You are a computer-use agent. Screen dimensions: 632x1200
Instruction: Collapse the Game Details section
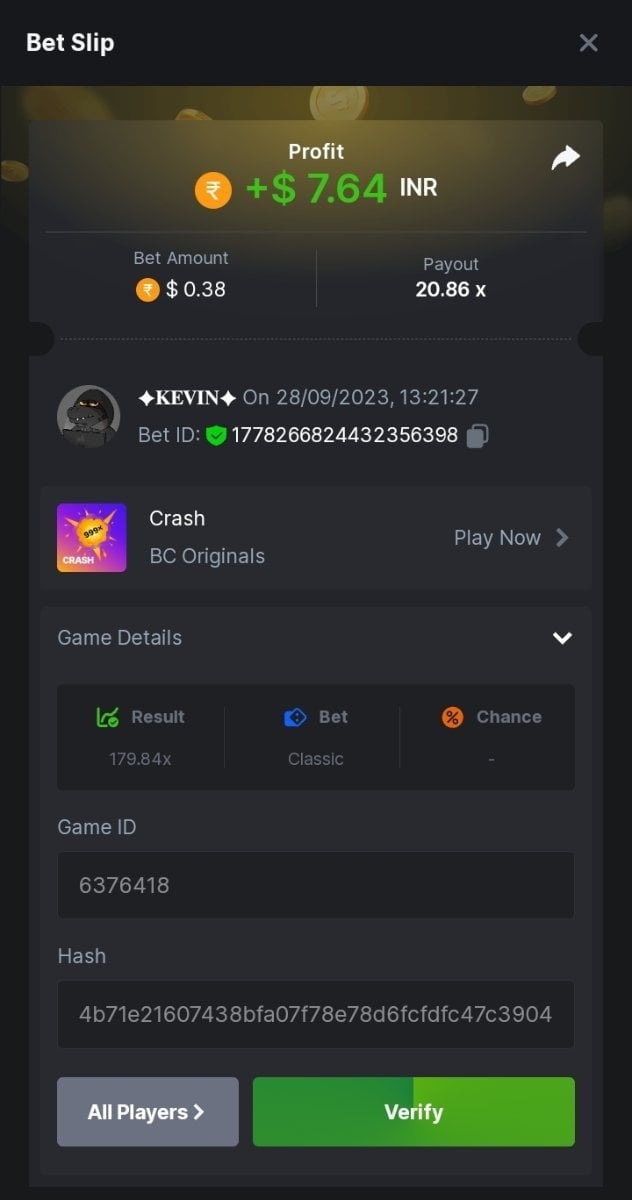tap(562, 638)
